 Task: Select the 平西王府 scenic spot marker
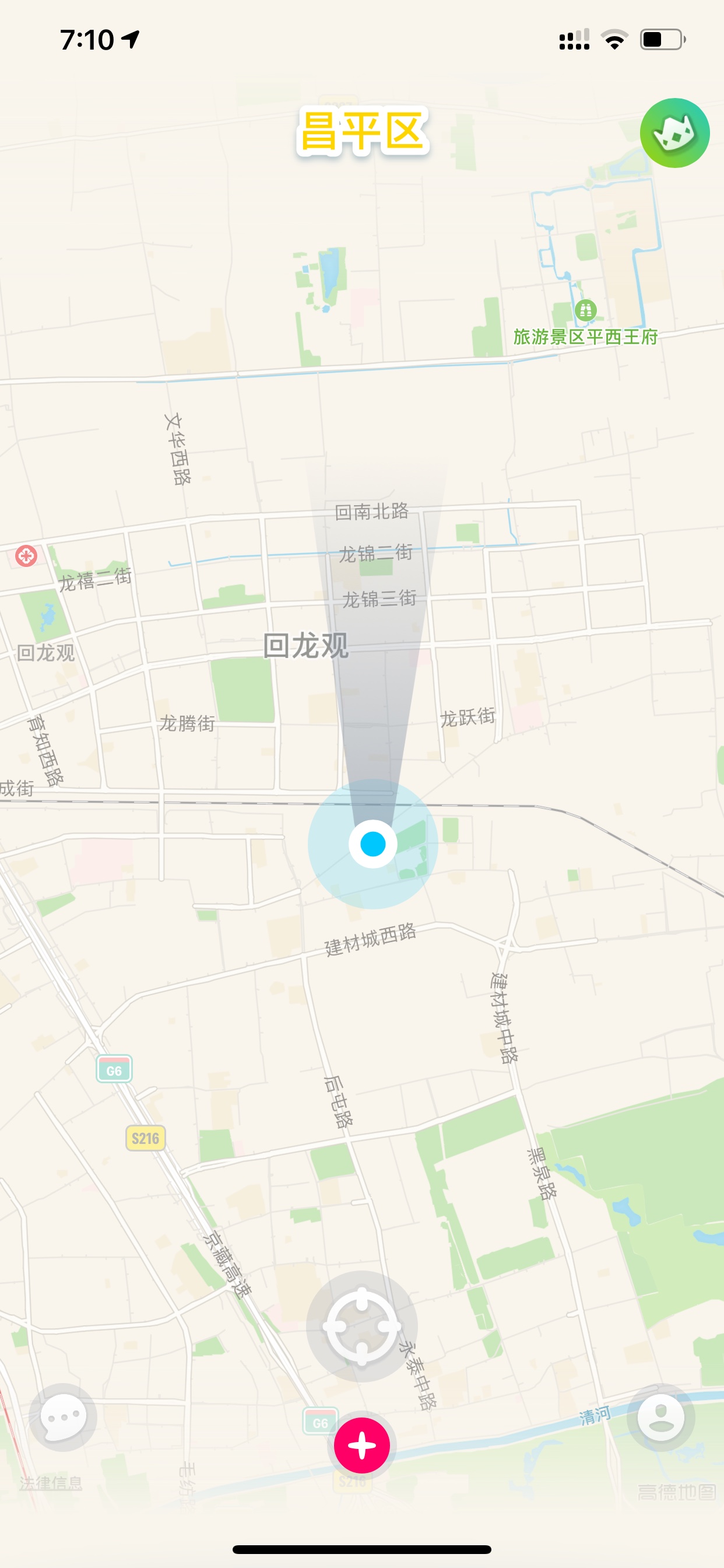tap(585, 310)
